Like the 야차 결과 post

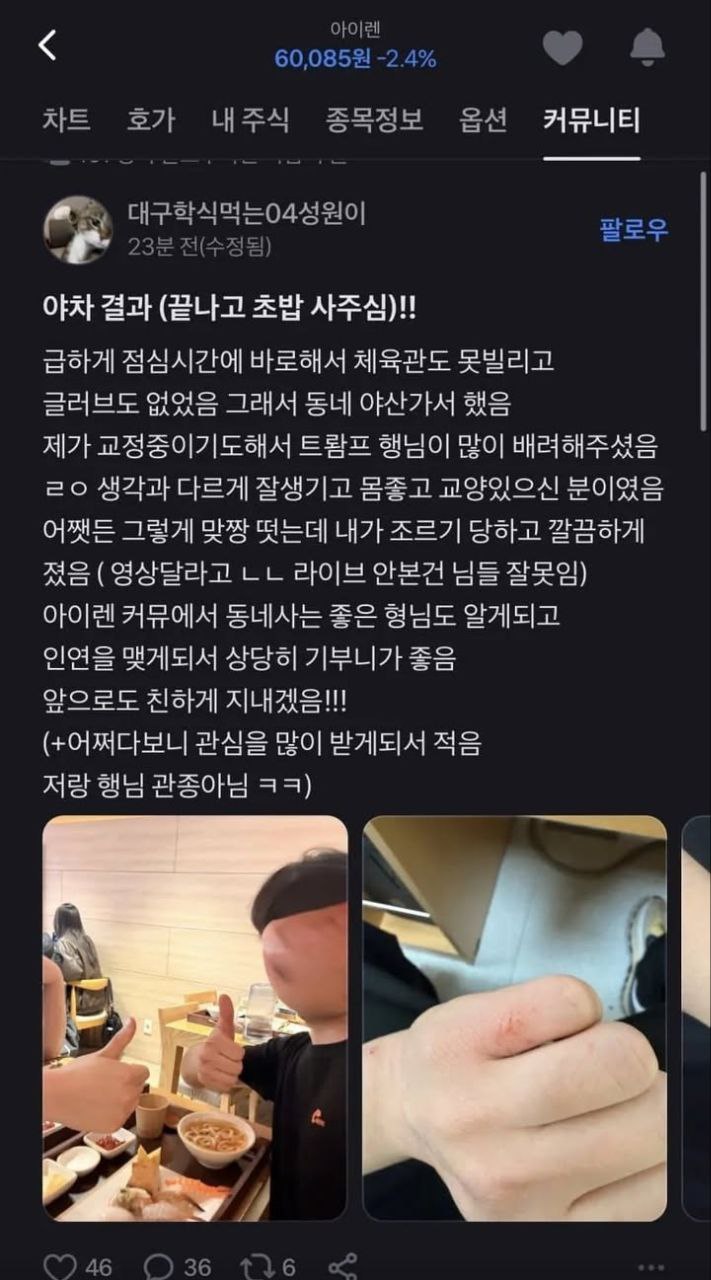coord(60,1267)
